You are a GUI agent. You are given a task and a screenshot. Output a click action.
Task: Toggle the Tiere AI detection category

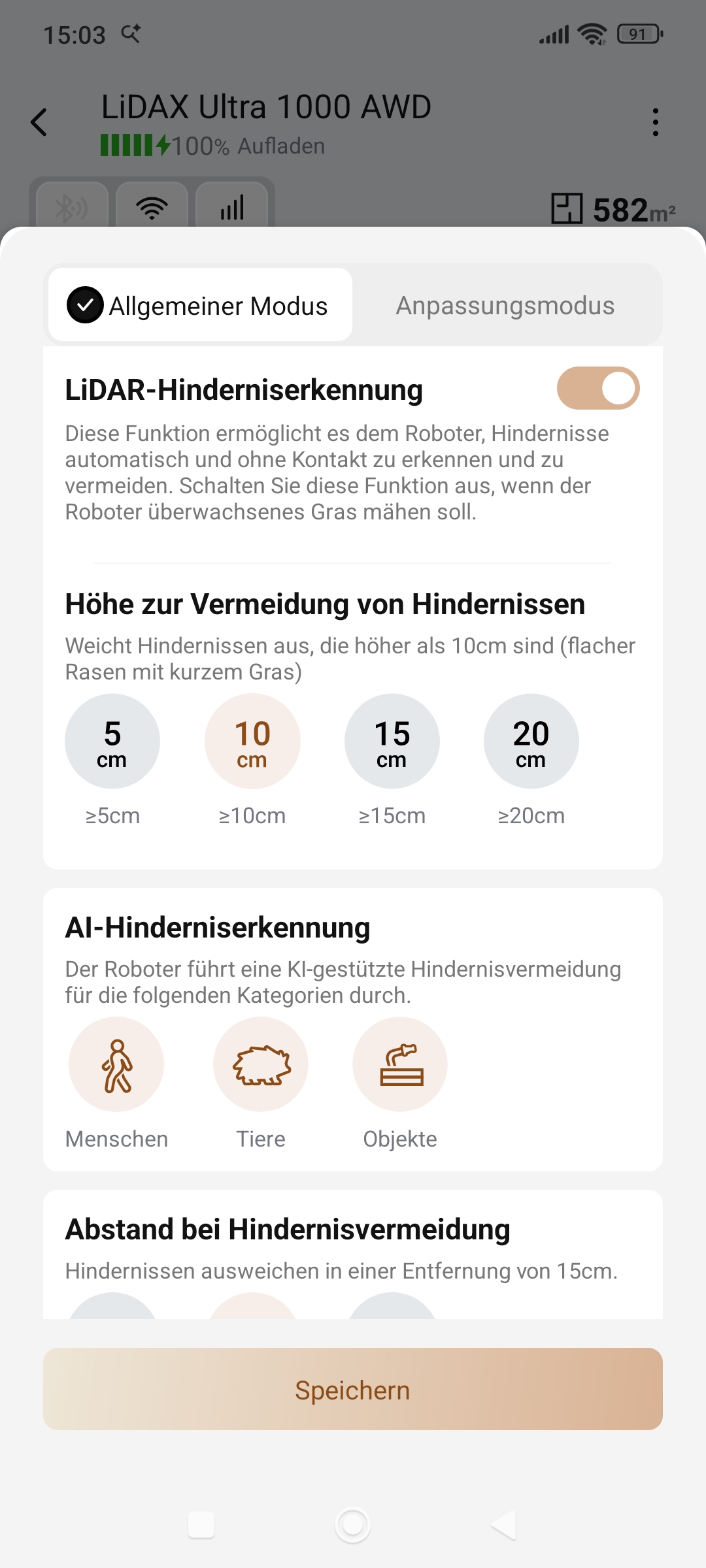click(x=261, y=1064)
